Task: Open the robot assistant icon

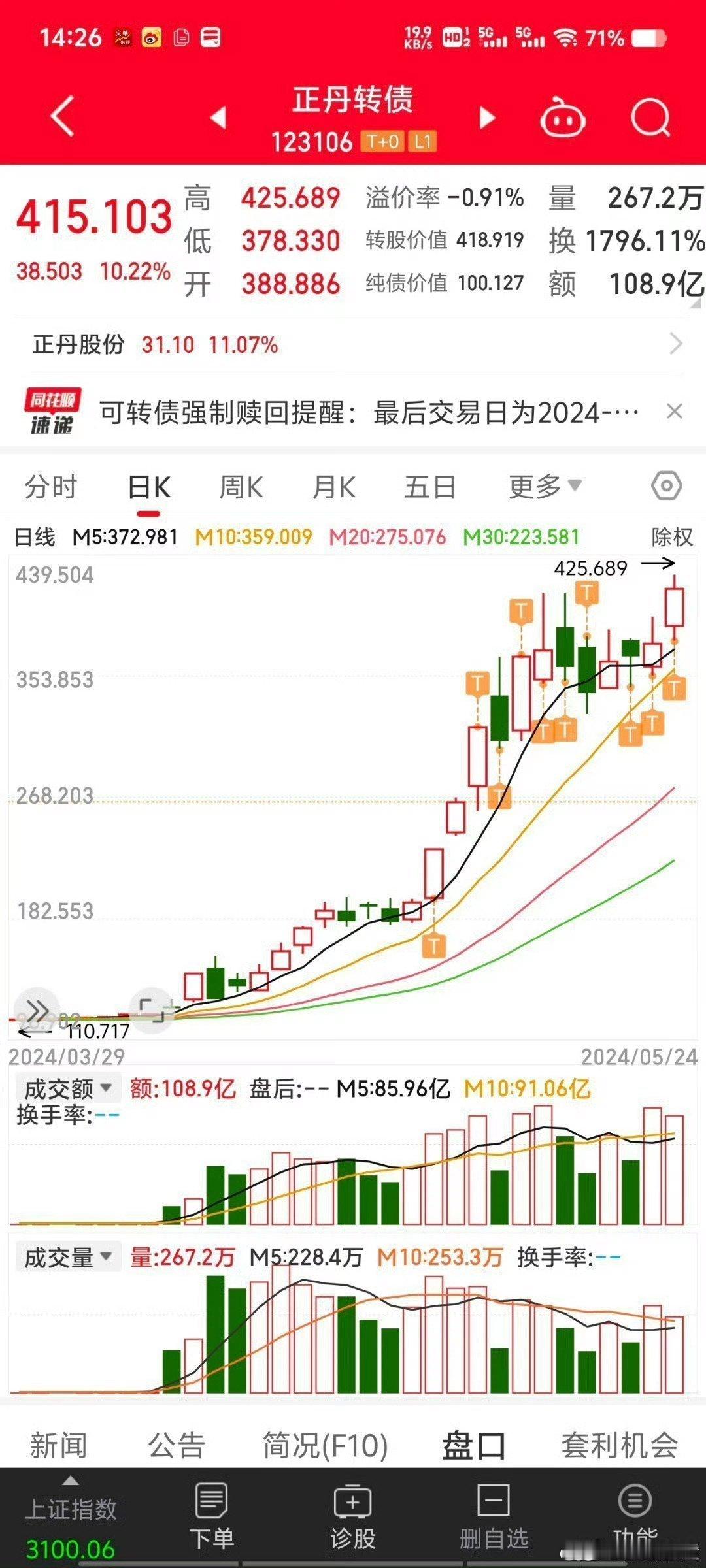Action: tap(562, 117)
